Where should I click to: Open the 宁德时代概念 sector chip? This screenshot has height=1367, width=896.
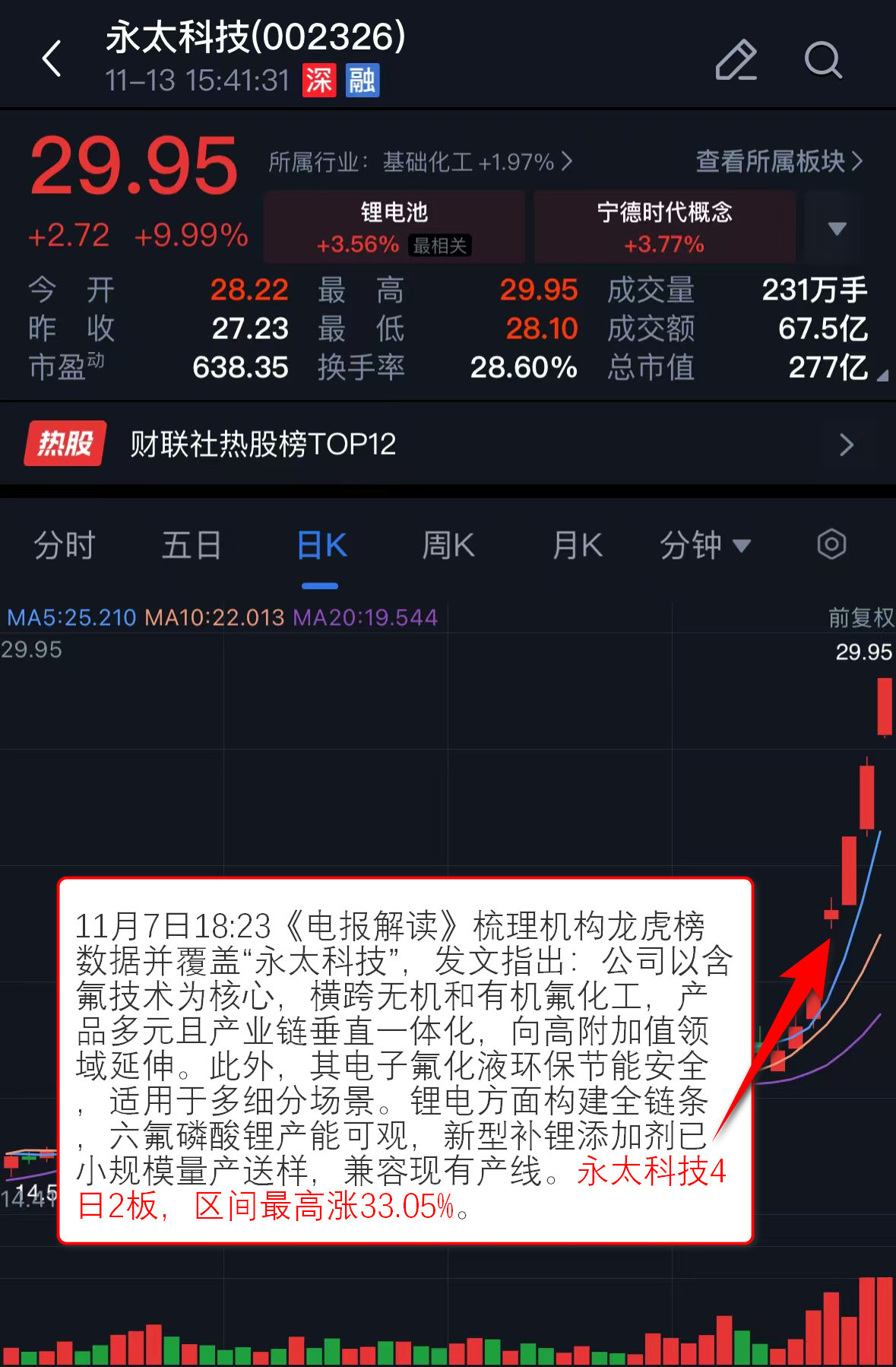click(x=664, y=227)
